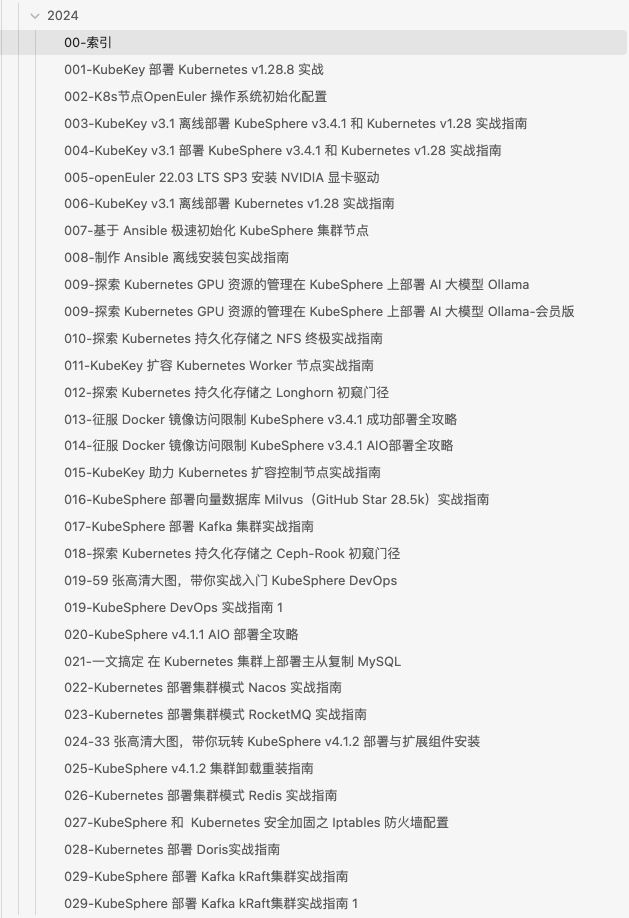Open 007-基于 Ansible 极速初始化集群节点

coord(216,231)
